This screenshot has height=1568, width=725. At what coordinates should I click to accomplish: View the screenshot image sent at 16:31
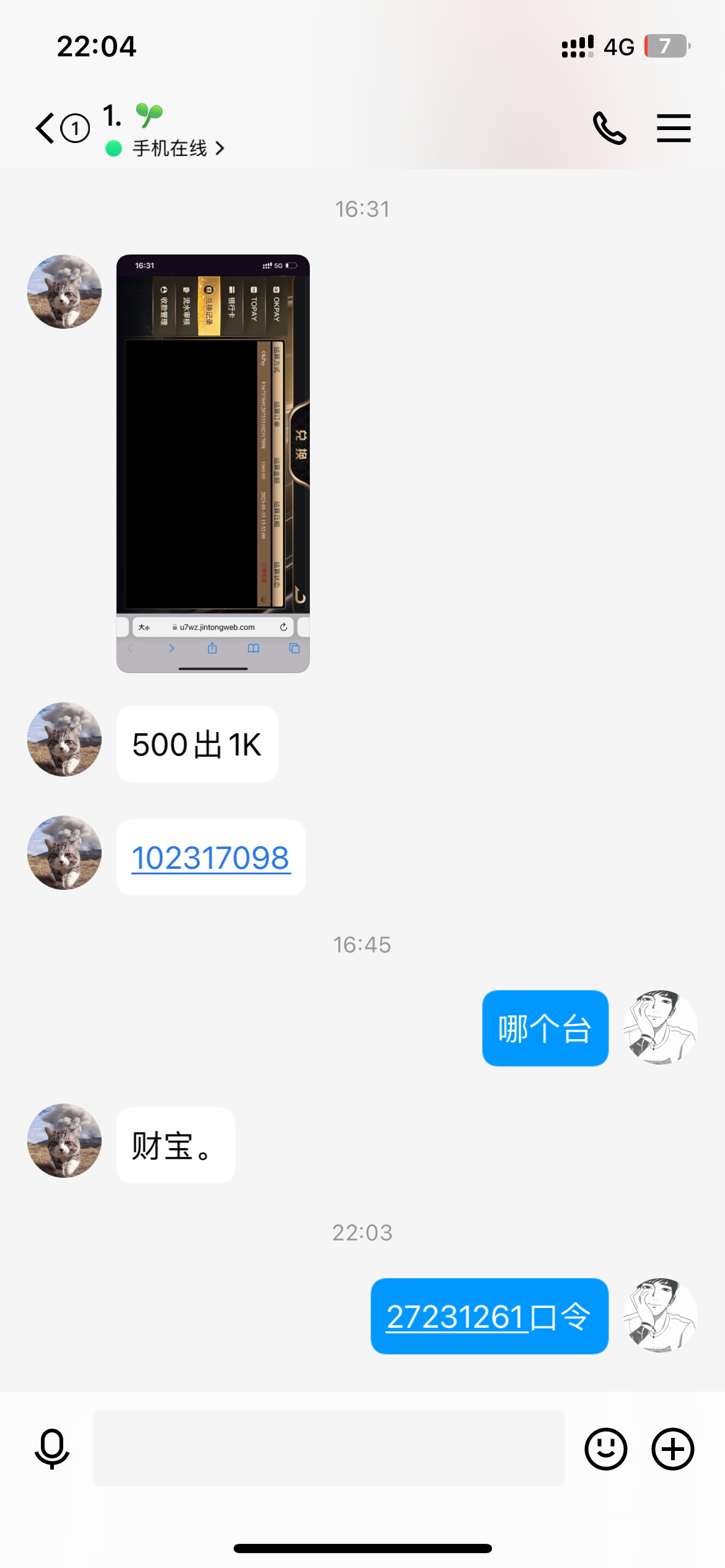[x=213, y=463]
